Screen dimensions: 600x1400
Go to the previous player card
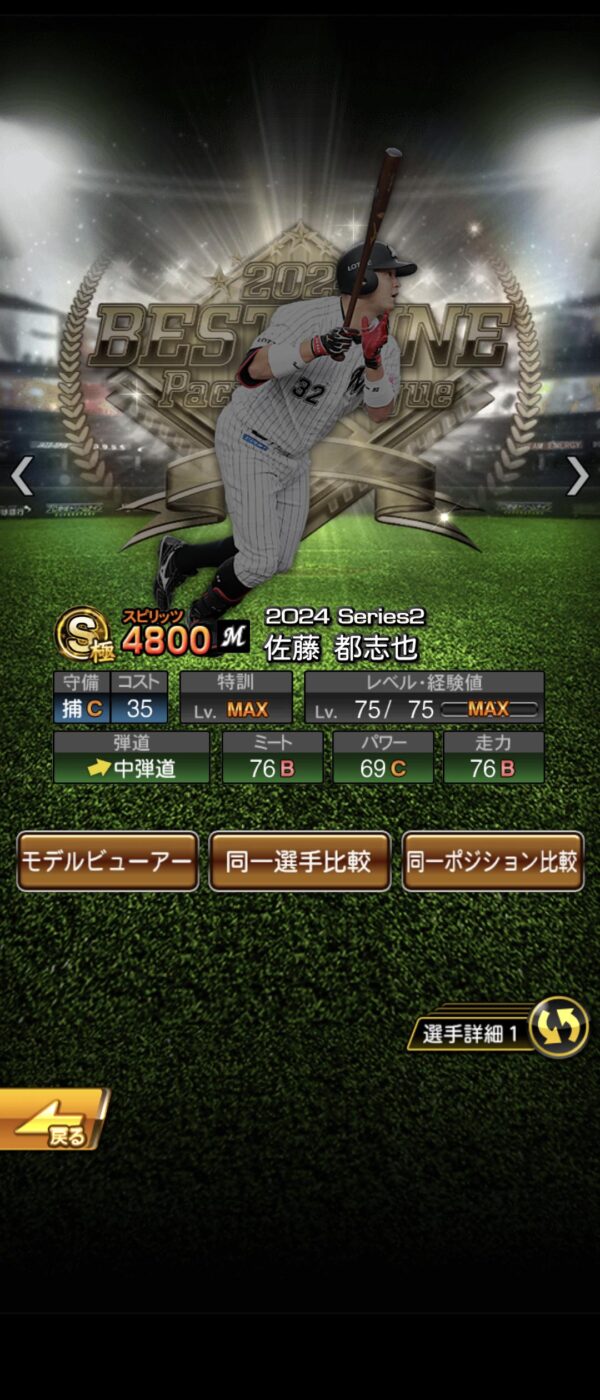click(22, 477)
